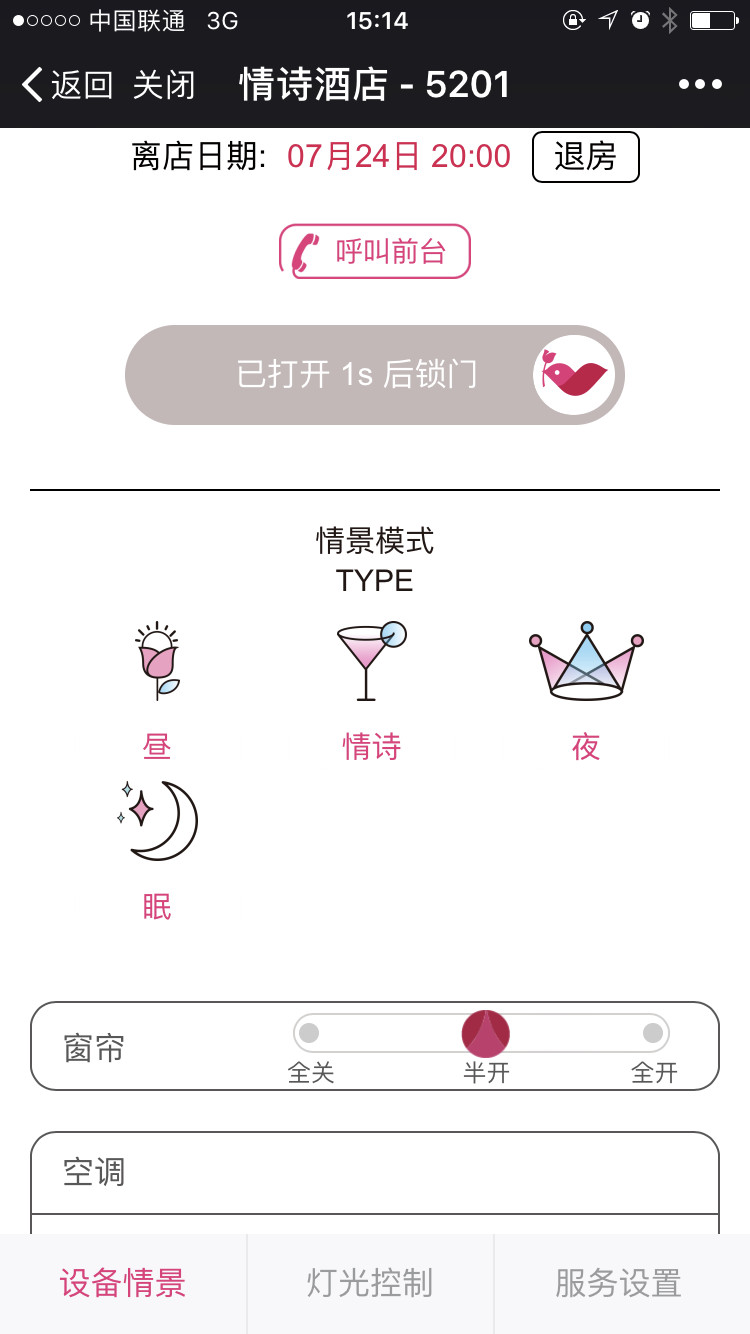Call front desk via 呼叫前台

point(375,251)
